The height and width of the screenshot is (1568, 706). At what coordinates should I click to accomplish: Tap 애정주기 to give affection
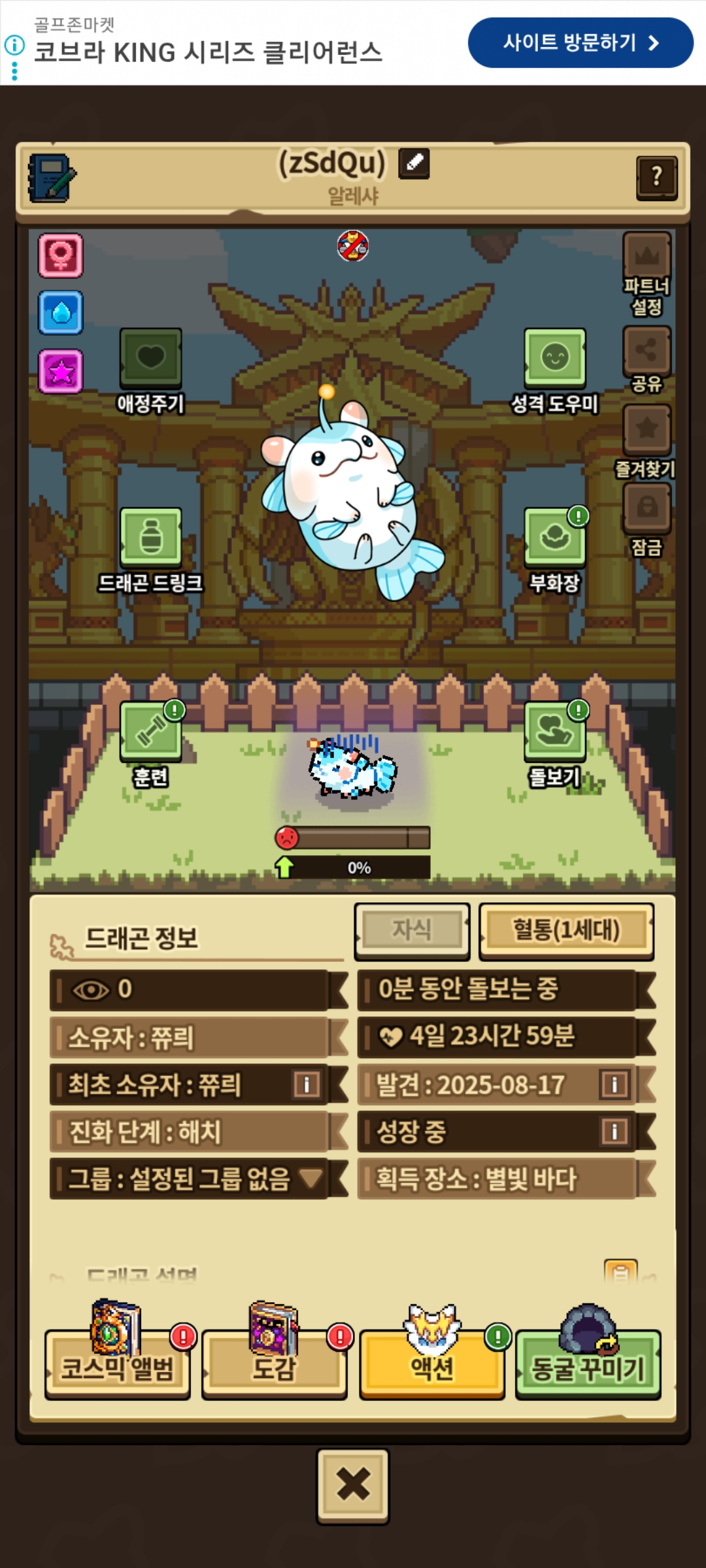[x=150, y=359]
